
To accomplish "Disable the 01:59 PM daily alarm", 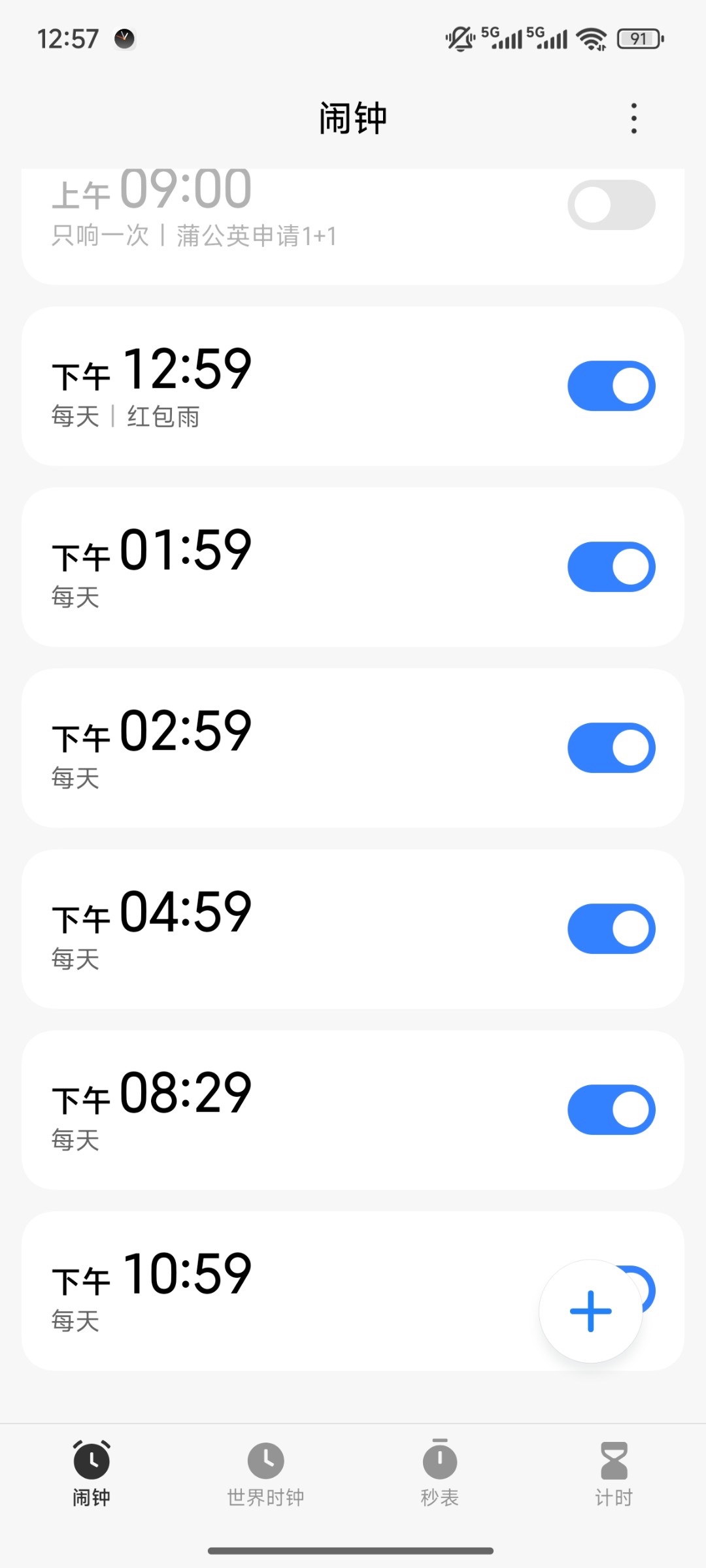I will 611,567.
